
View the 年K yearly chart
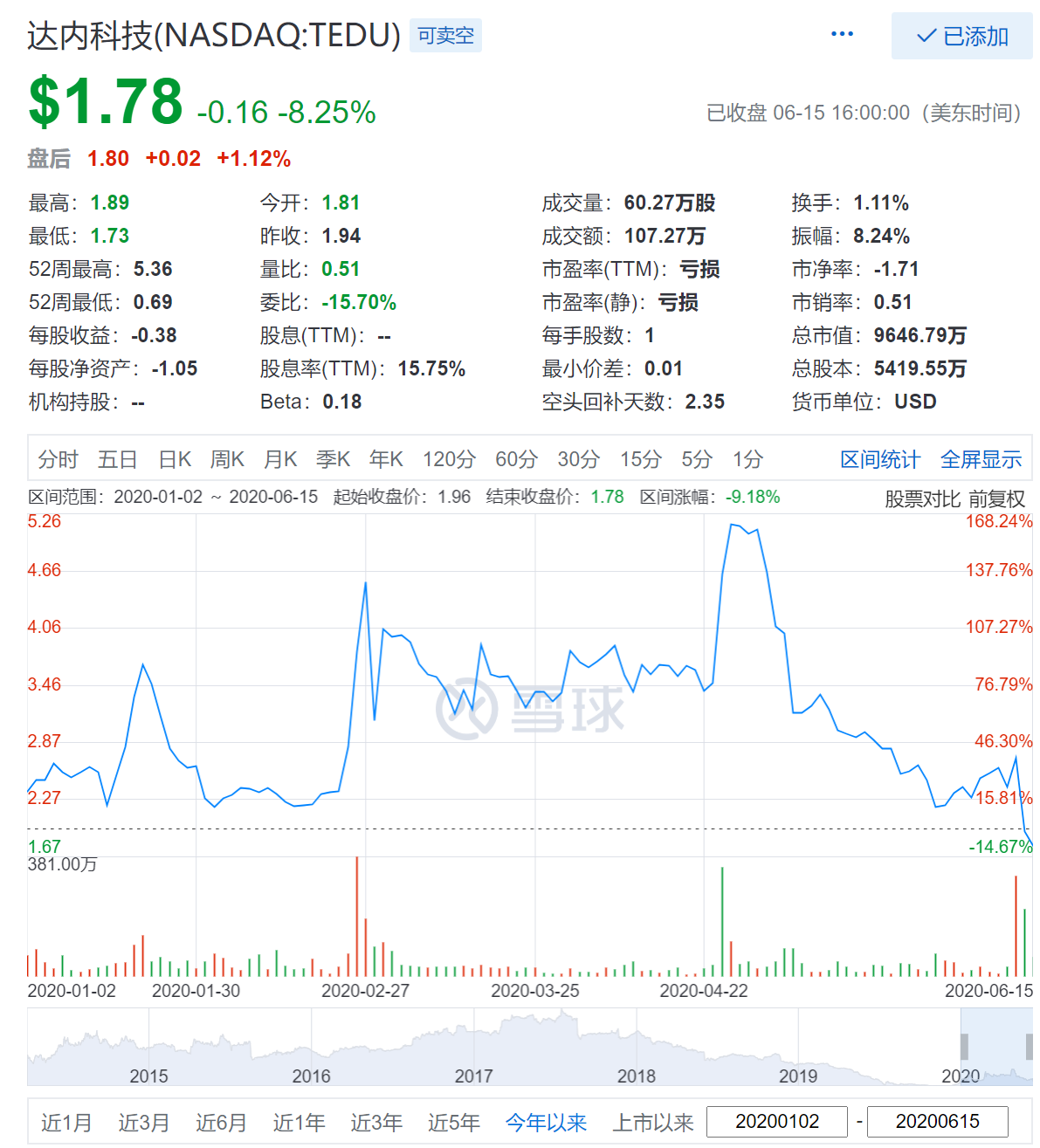386,459
